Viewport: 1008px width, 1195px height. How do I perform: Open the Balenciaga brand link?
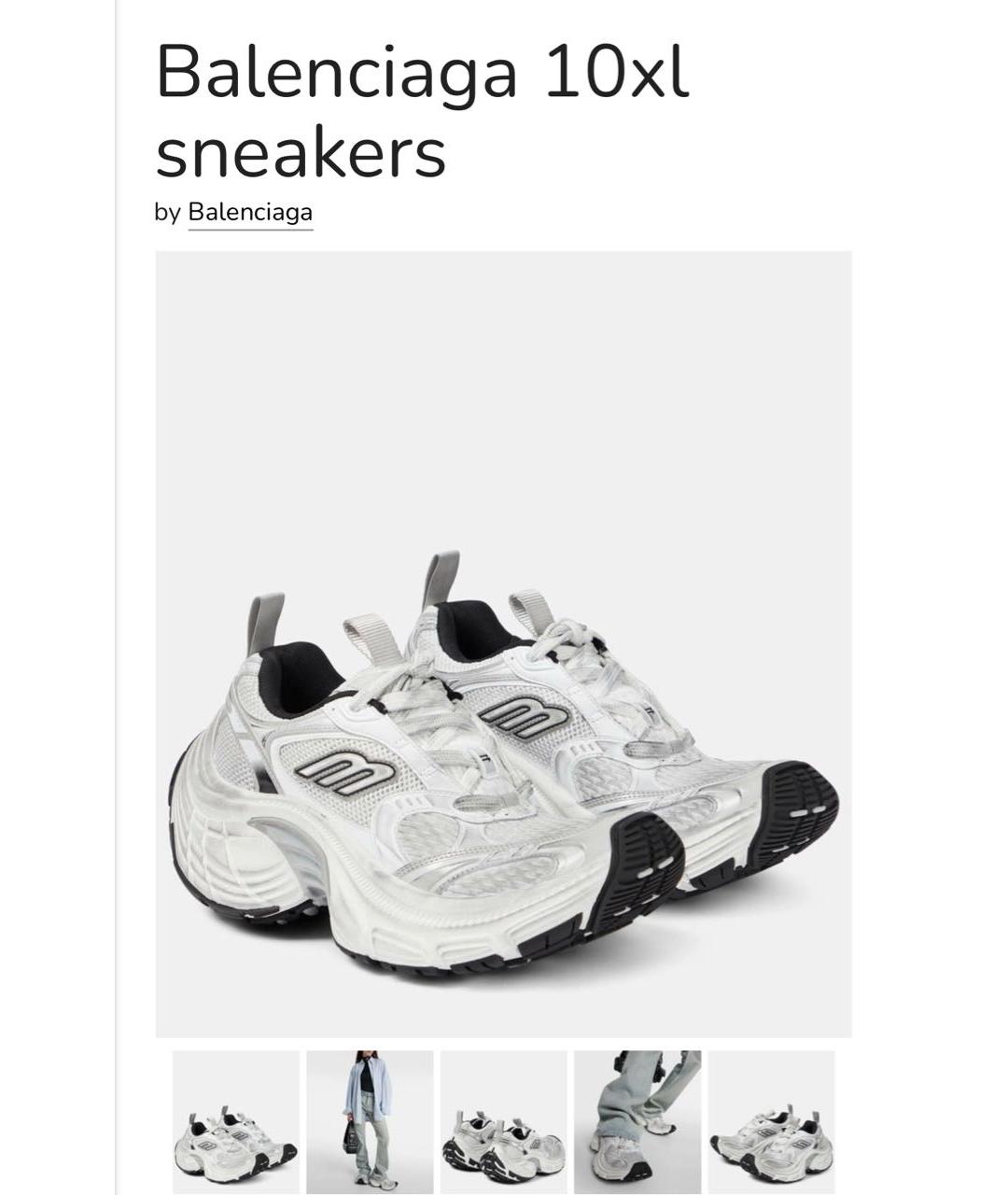250,213
